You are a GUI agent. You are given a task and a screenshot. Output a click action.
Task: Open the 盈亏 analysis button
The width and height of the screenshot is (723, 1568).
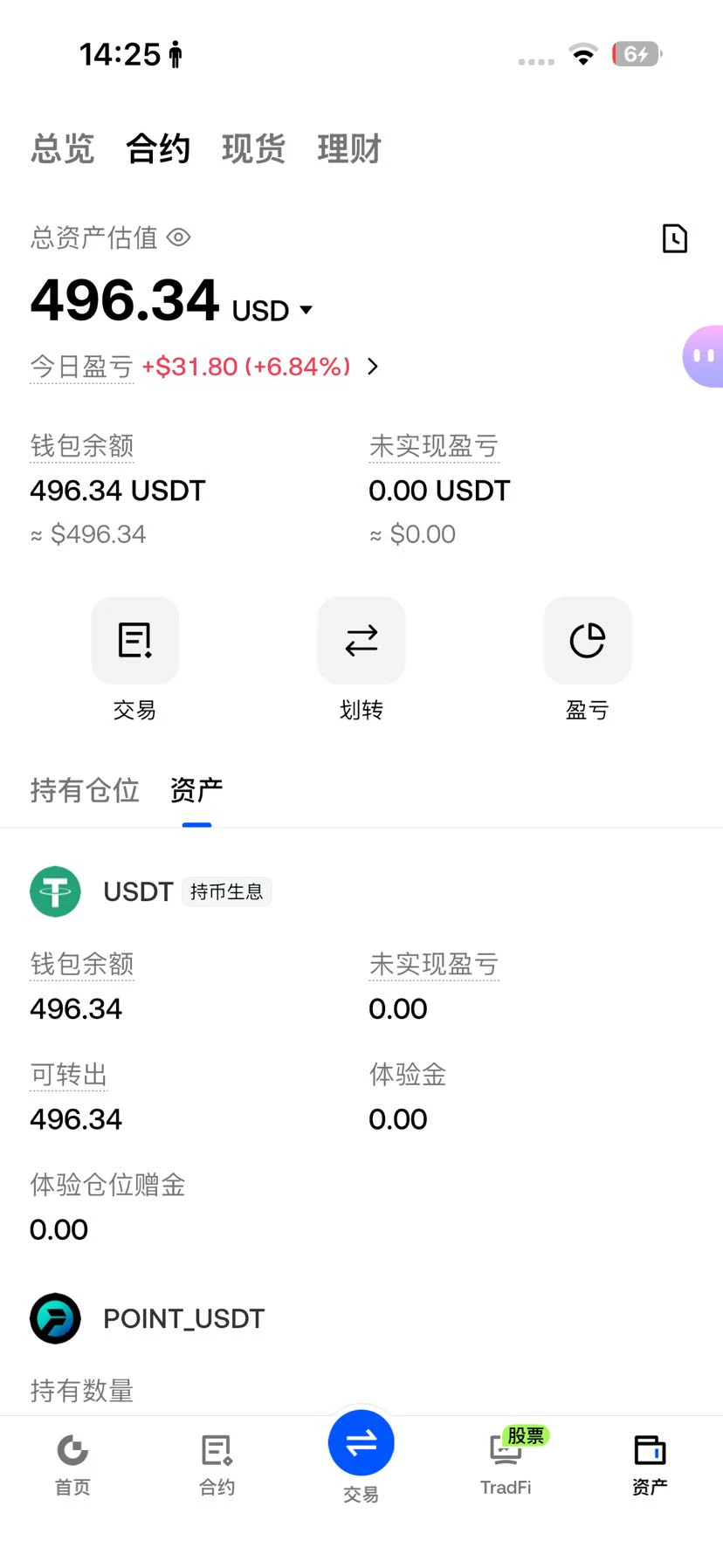588,659
